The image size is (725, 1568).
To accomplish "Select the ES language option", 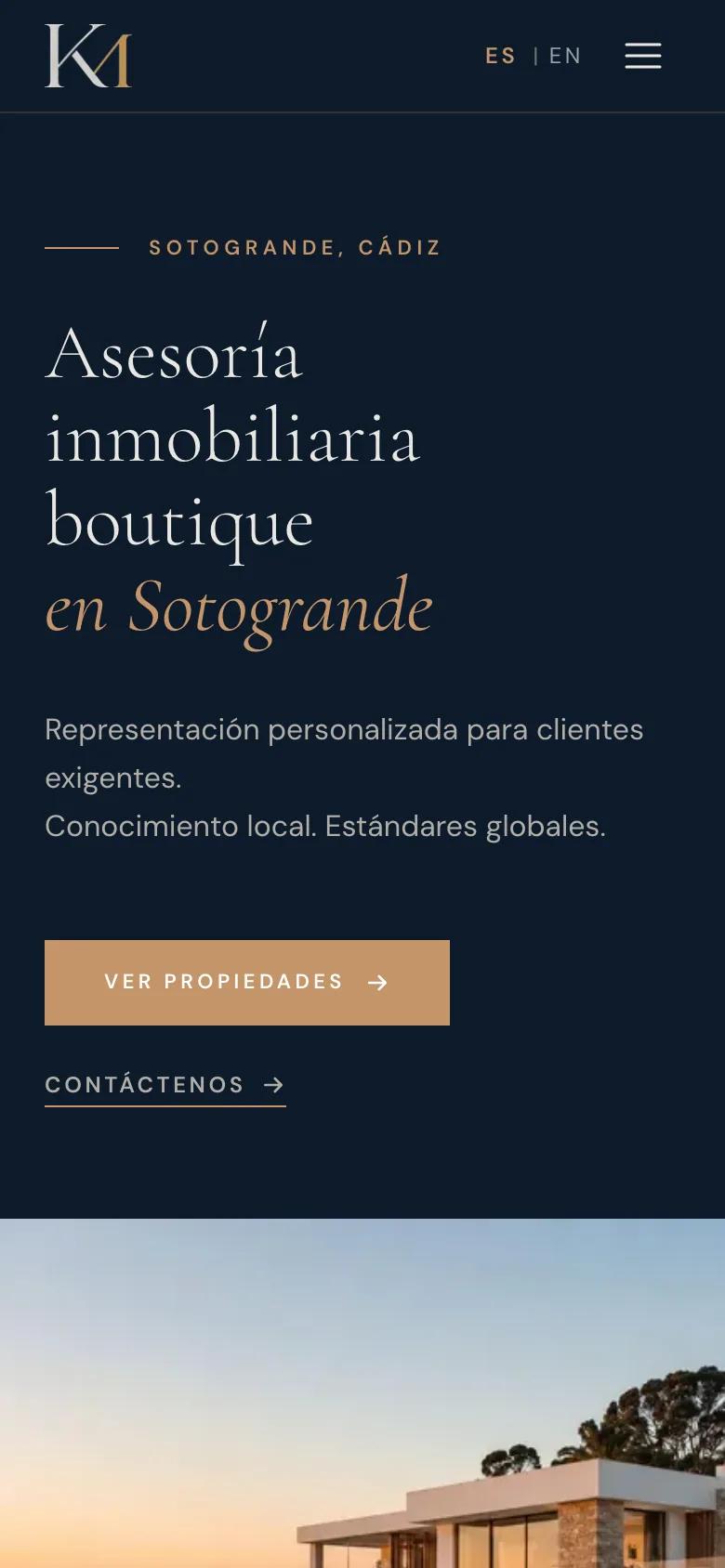I will (x=500, y=56).
